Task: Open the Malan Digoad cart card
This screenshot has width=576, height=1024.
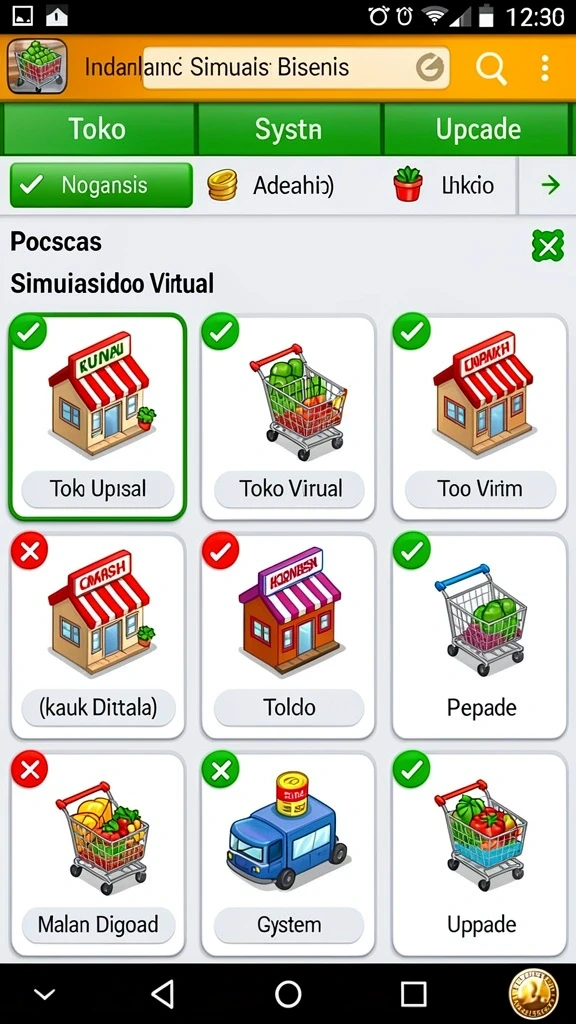Action: 98,855
